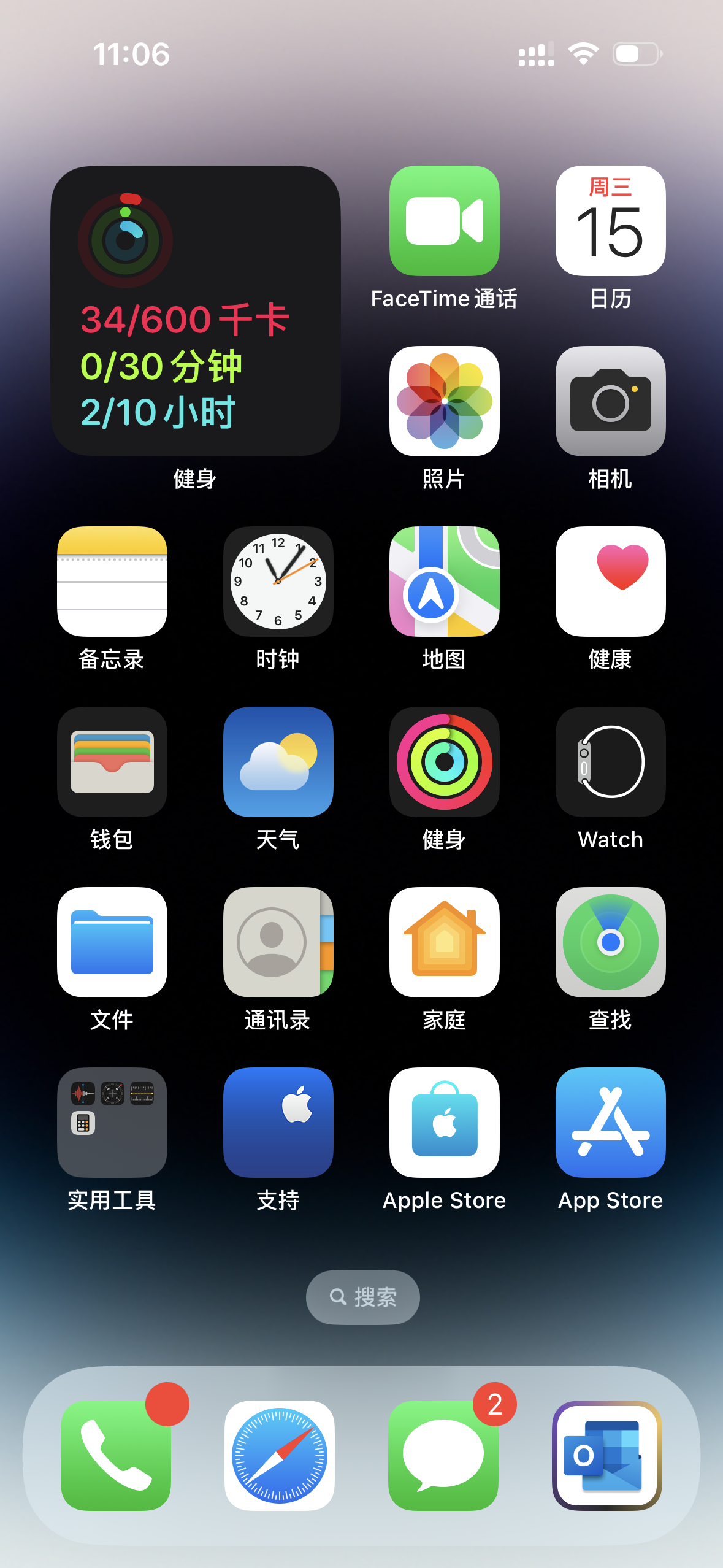Open the Photos app

coord(444,401)
